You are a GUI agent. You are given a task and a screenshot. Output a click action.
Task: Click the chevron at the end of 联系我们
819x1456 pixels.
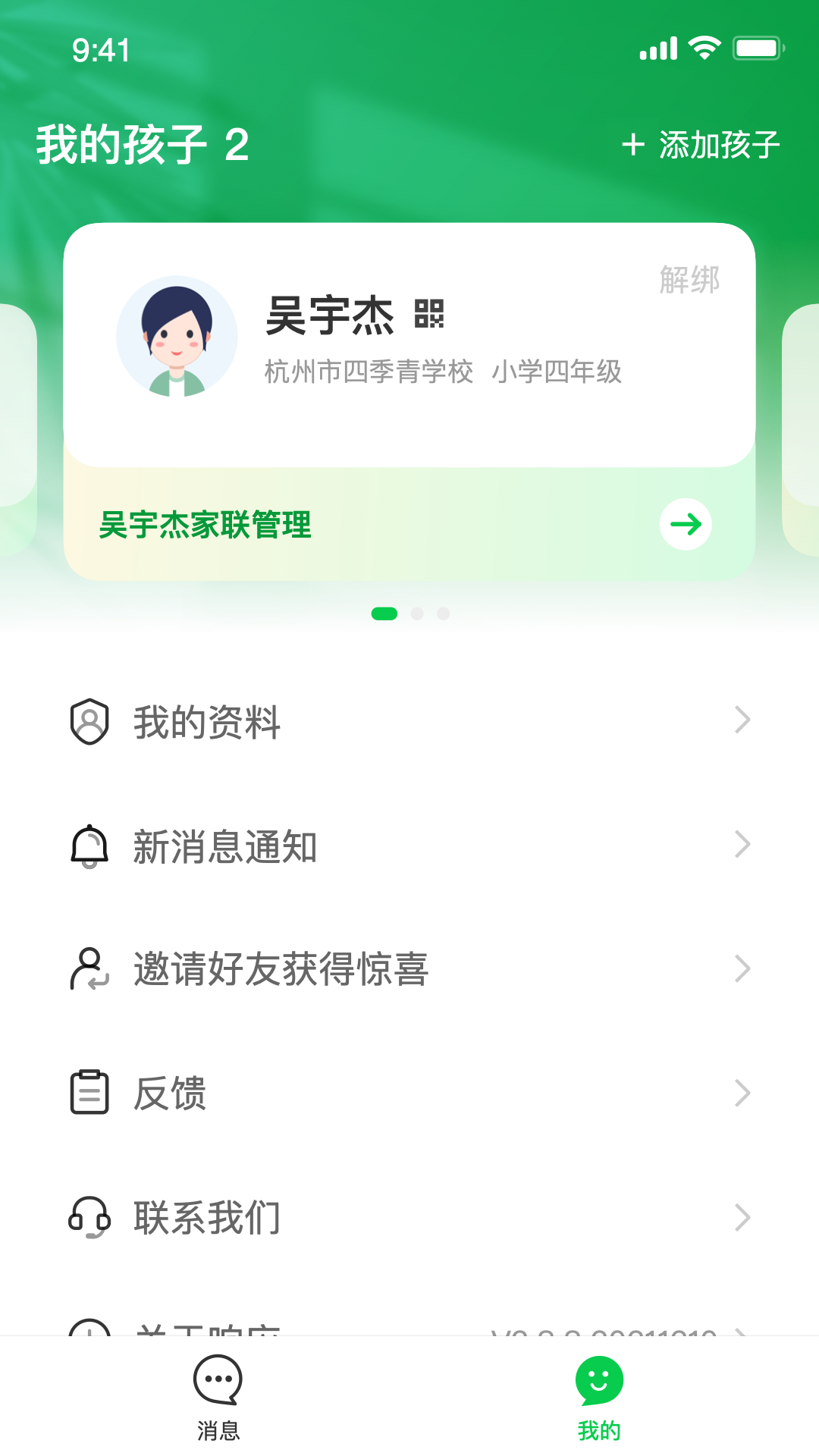tap(742, 1216)
